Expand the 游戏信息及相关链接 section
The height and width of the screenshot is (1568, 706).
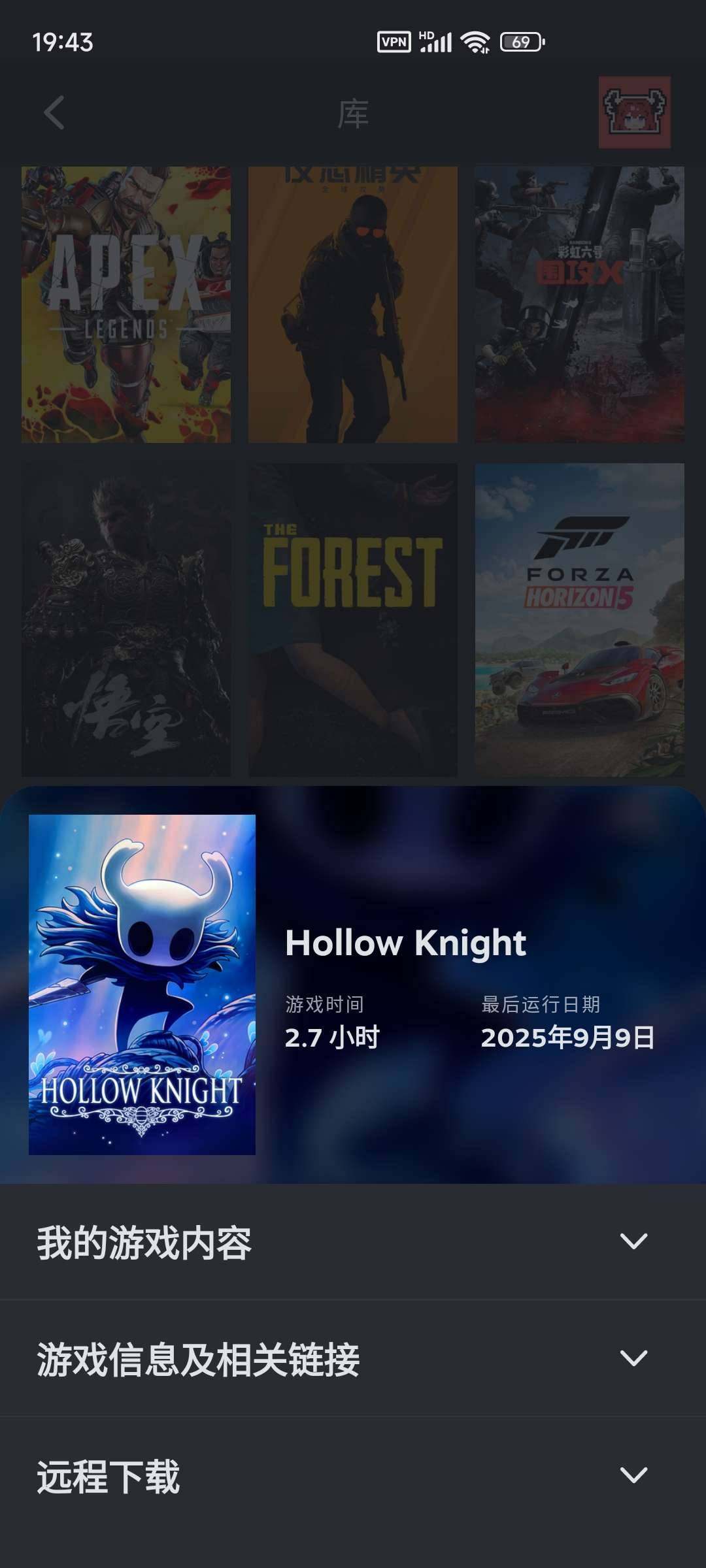pos(353,1358)
